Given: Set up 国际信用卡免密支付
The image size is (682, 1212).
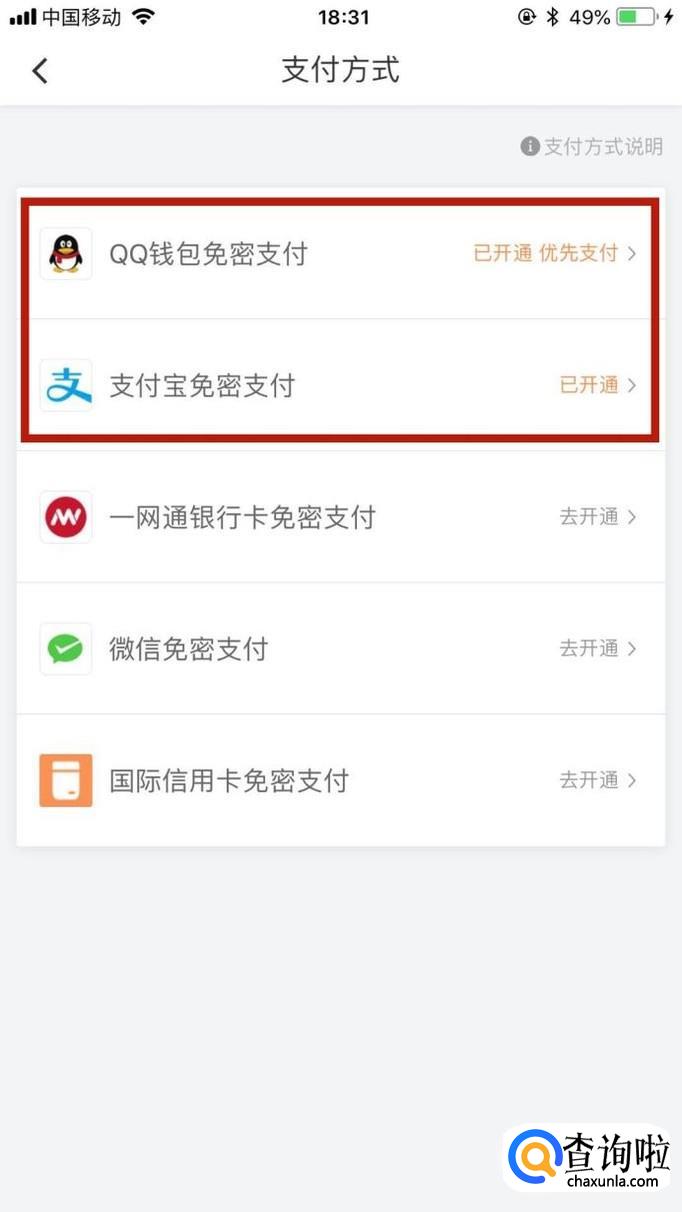Looking at the screenshot, I should [340, 780].
